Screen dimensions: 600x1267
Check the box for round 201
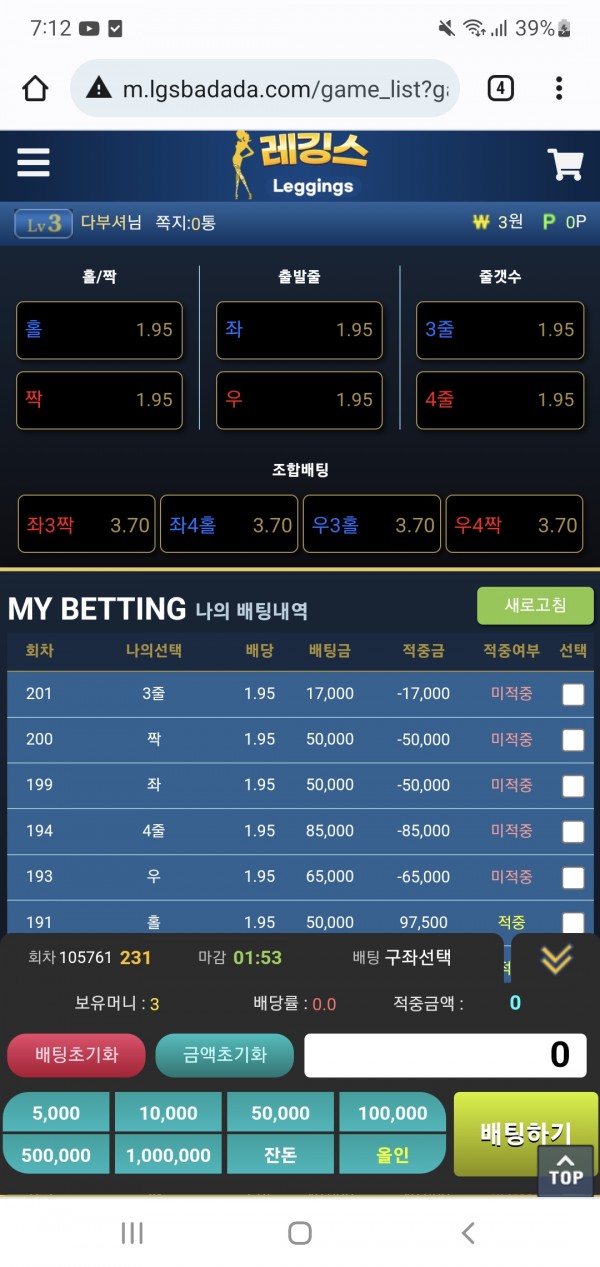(x=573, y=694)
